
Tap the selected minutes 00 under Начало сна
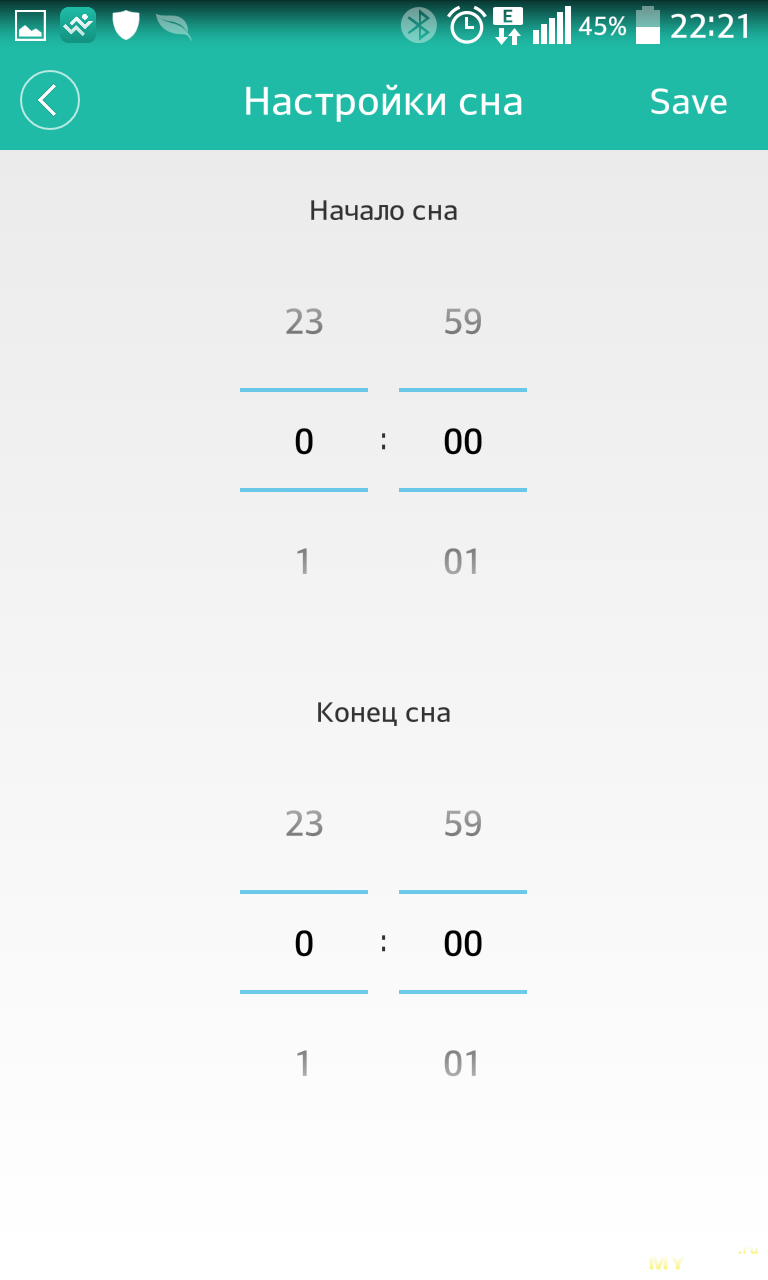click(463, 442)
